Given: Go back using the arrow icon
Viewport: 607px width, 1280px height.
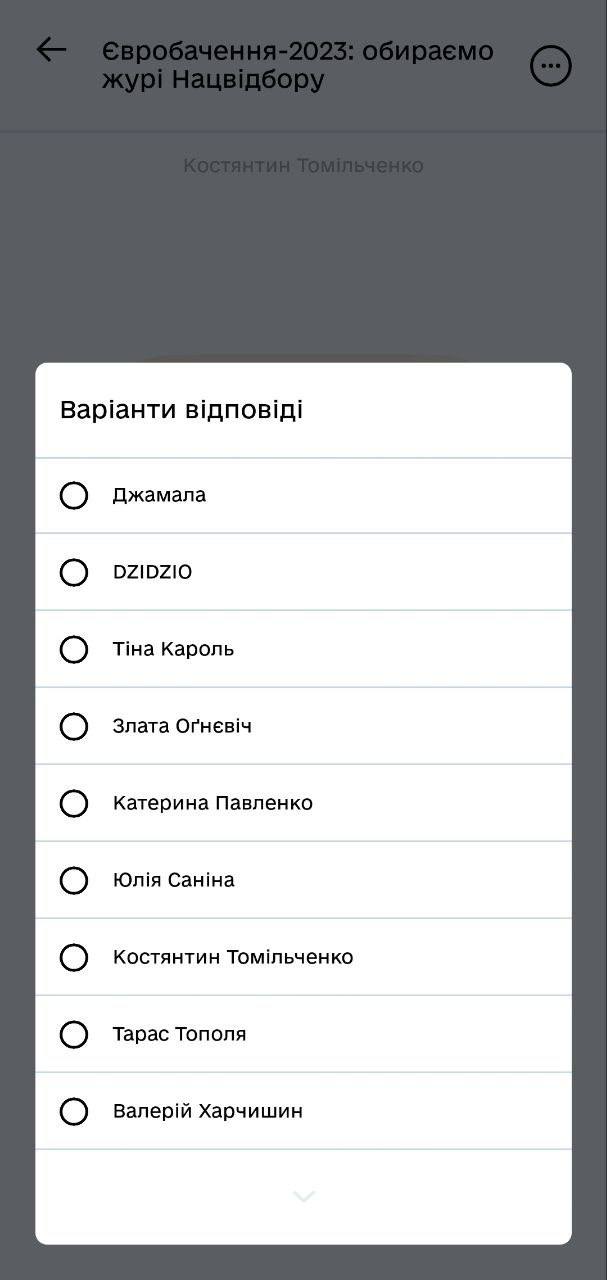Looking at the screenshot, I should [x=51, y=50].
